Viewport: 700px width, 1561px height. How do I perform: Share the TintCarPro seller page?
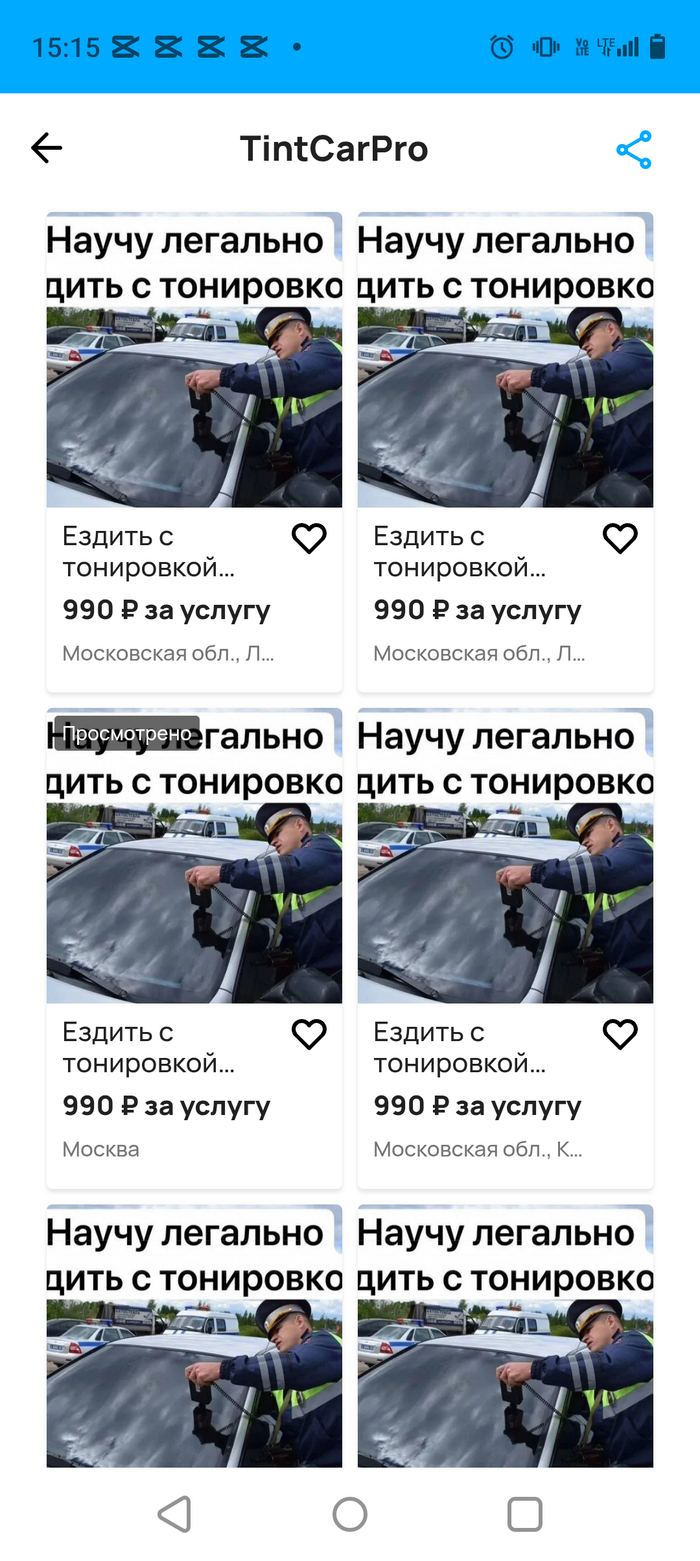pyautogui.click(x=634, y=149)
